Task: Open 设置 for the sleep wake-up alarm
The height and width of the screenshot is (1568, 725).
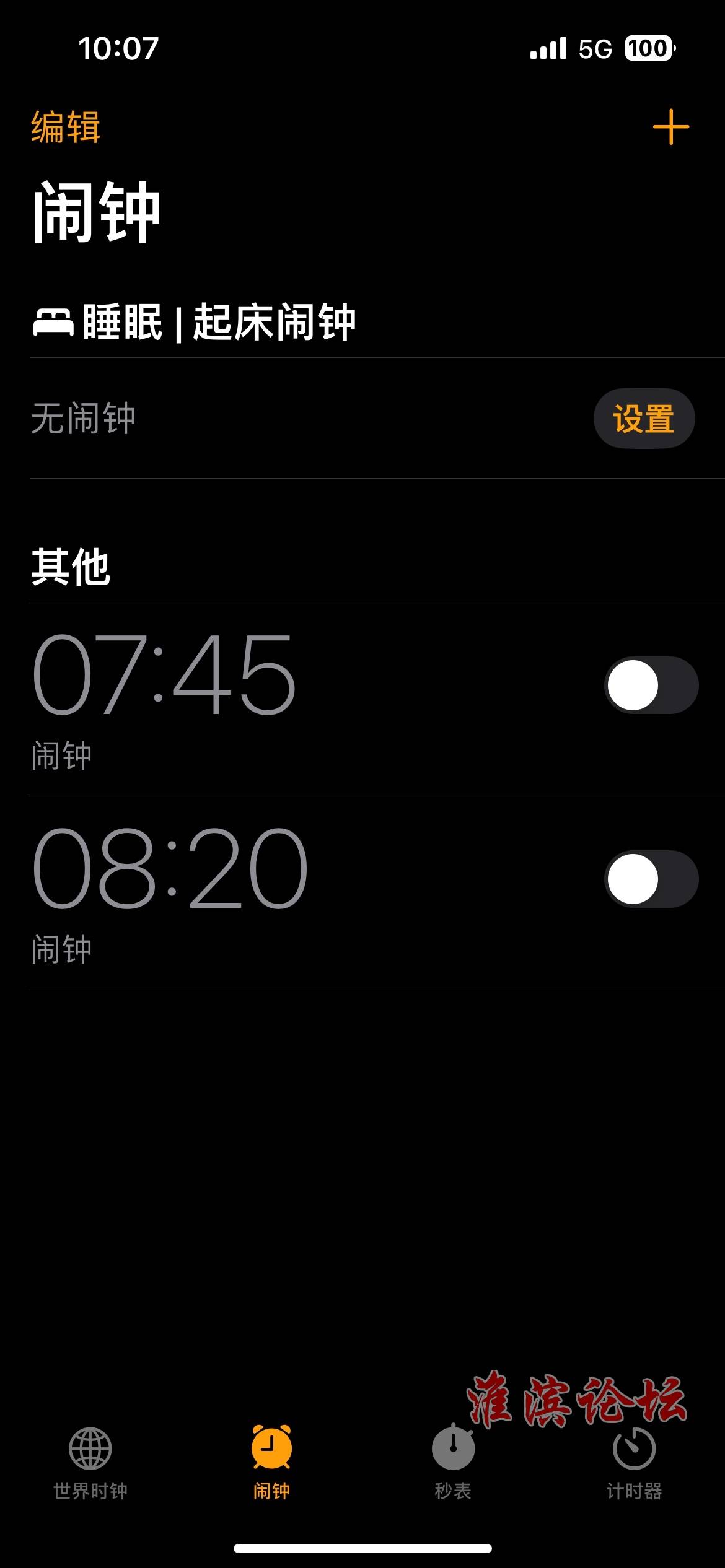Action: [x=644, y=418]
